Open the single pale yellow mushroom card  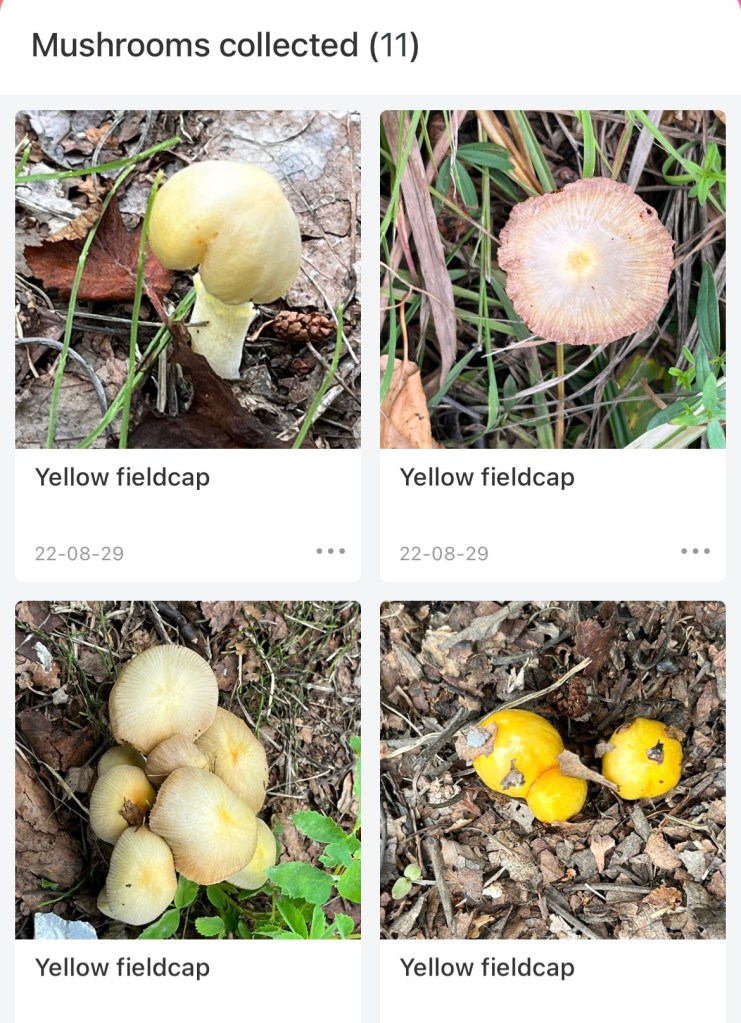point(188,279)
